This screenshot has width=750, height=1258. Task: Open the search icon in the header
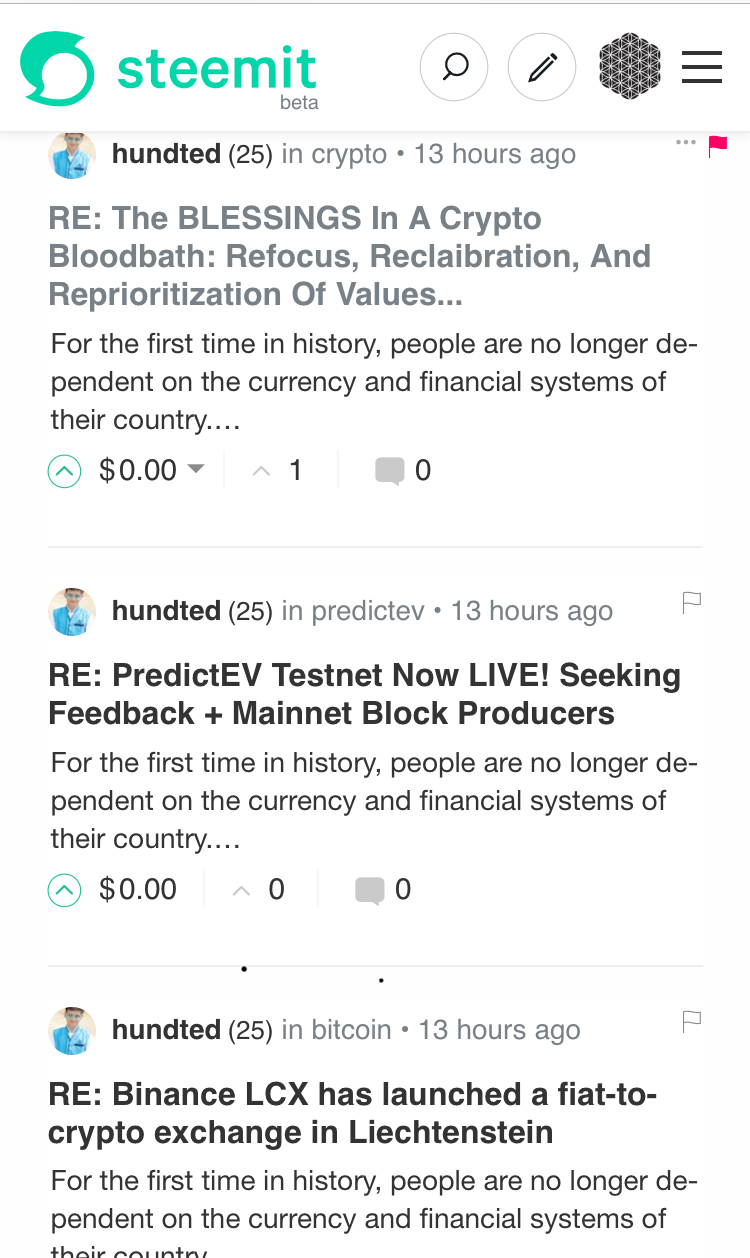coord(454,67)
